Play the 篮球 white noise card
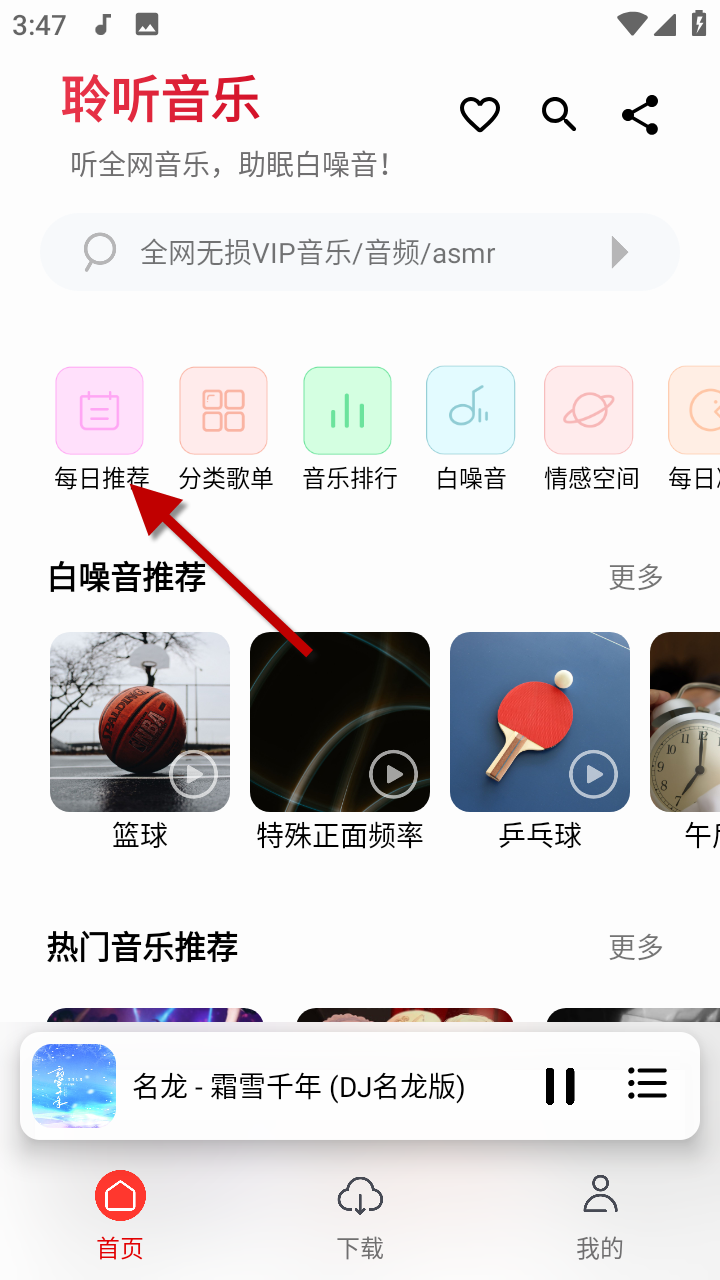Screen dimensions: 720x1280 (140, 722)
